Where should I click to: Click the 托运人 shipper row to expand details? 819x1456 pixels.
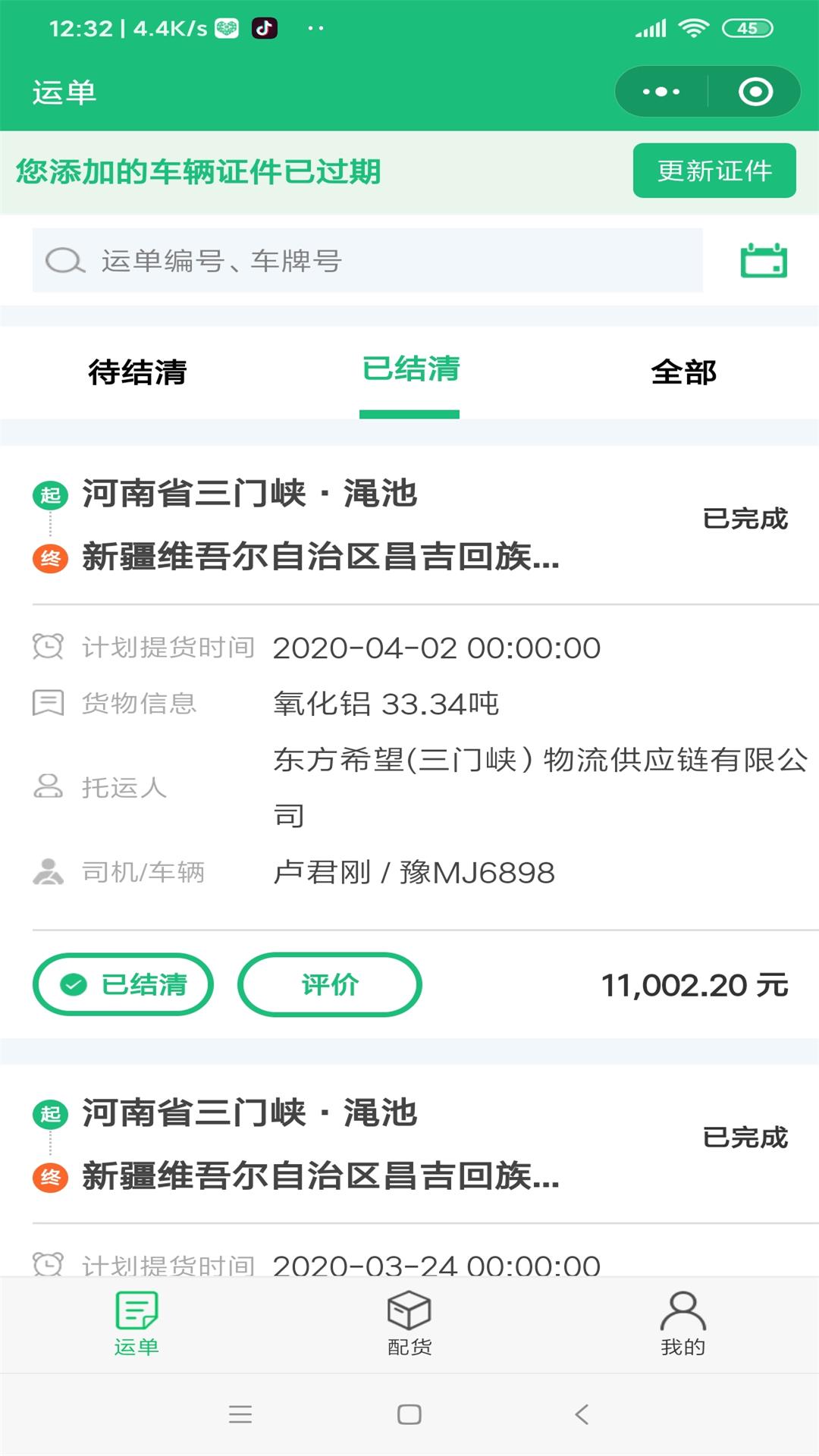click(x=125, y=789)
